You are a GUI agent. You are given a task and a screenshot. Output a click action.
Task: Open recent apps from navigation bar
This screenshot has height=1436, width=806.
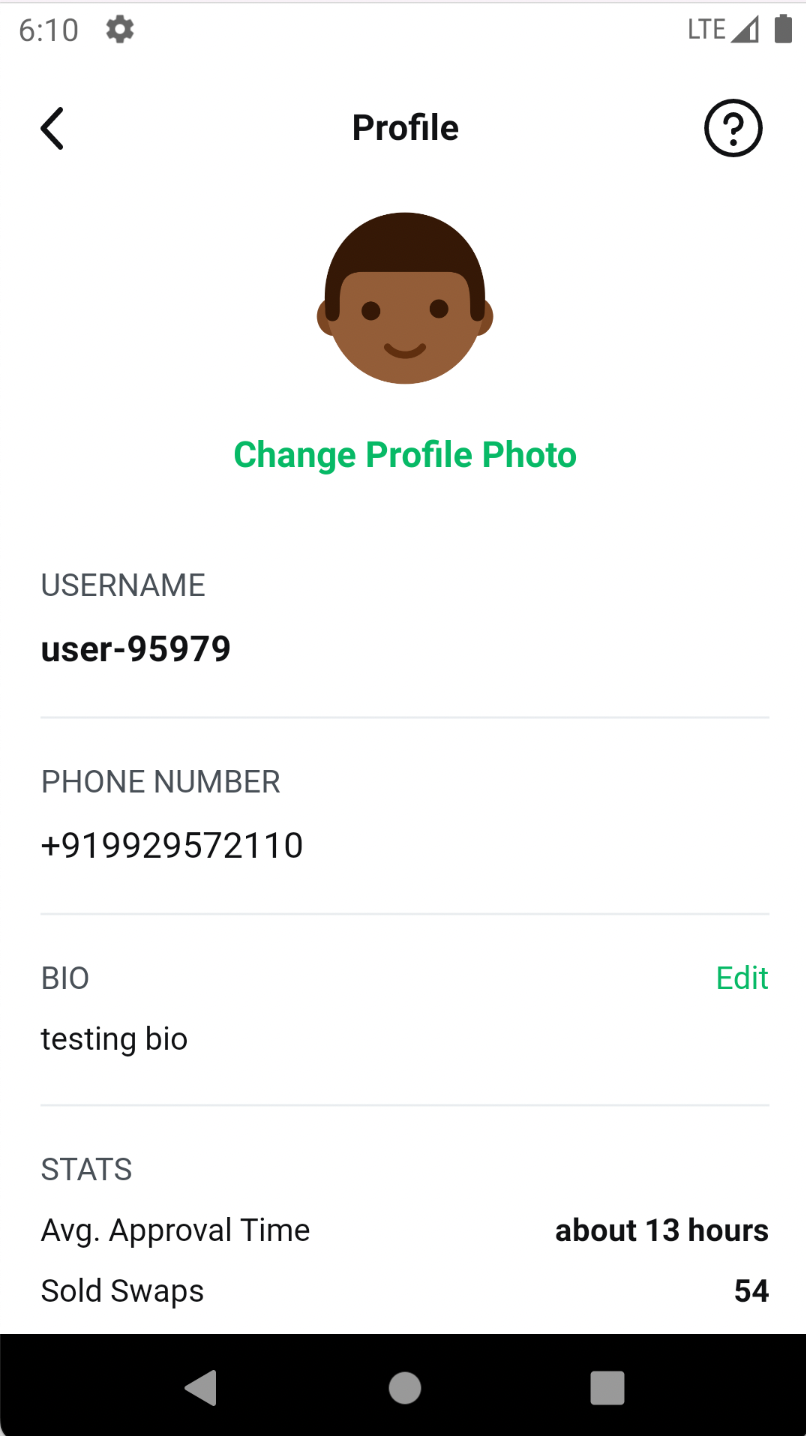[607, 1387]
